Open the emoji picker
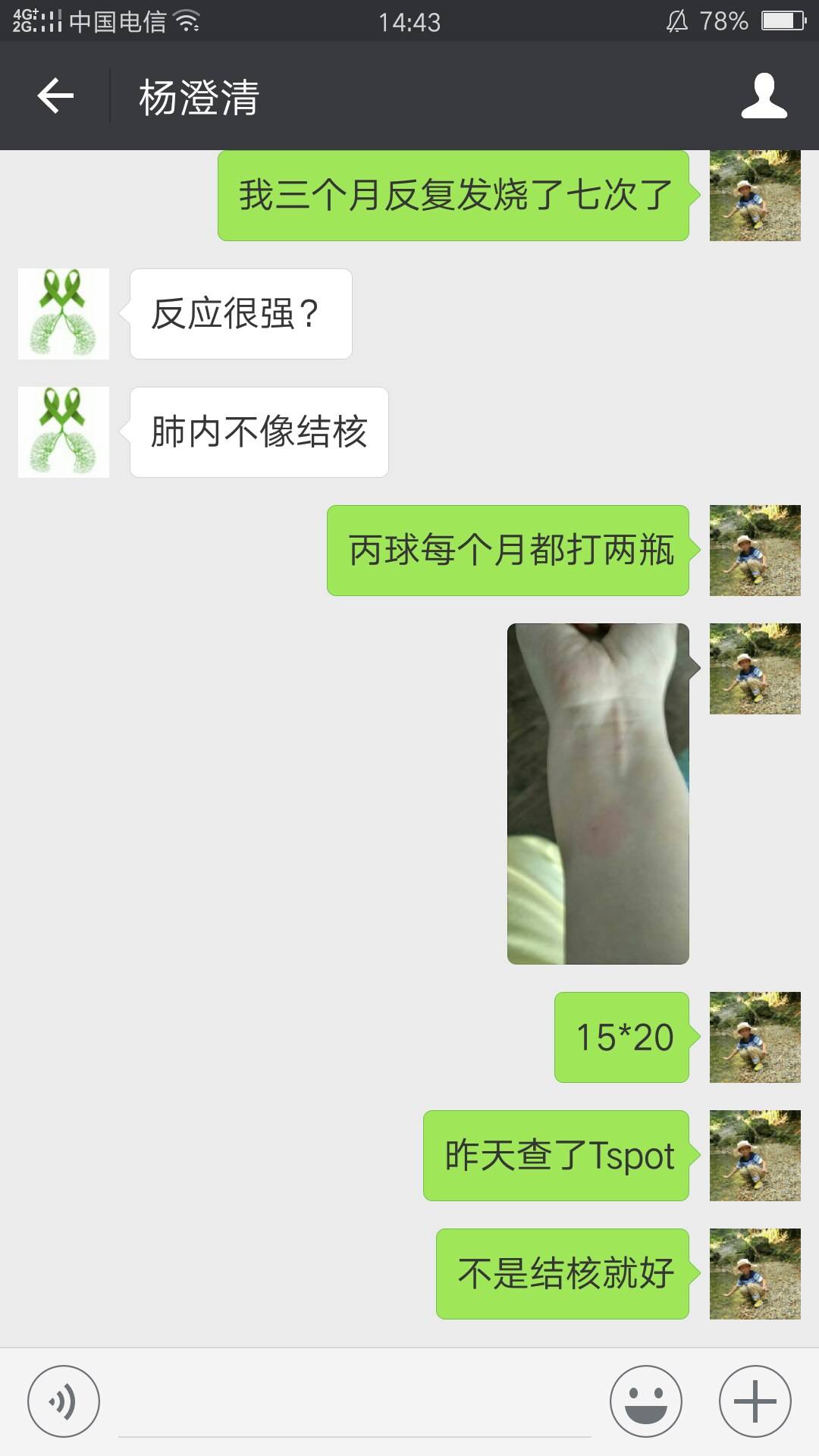Viewport: 819px width, 1456px height. pyautogui.click(x=645, y=1401)
